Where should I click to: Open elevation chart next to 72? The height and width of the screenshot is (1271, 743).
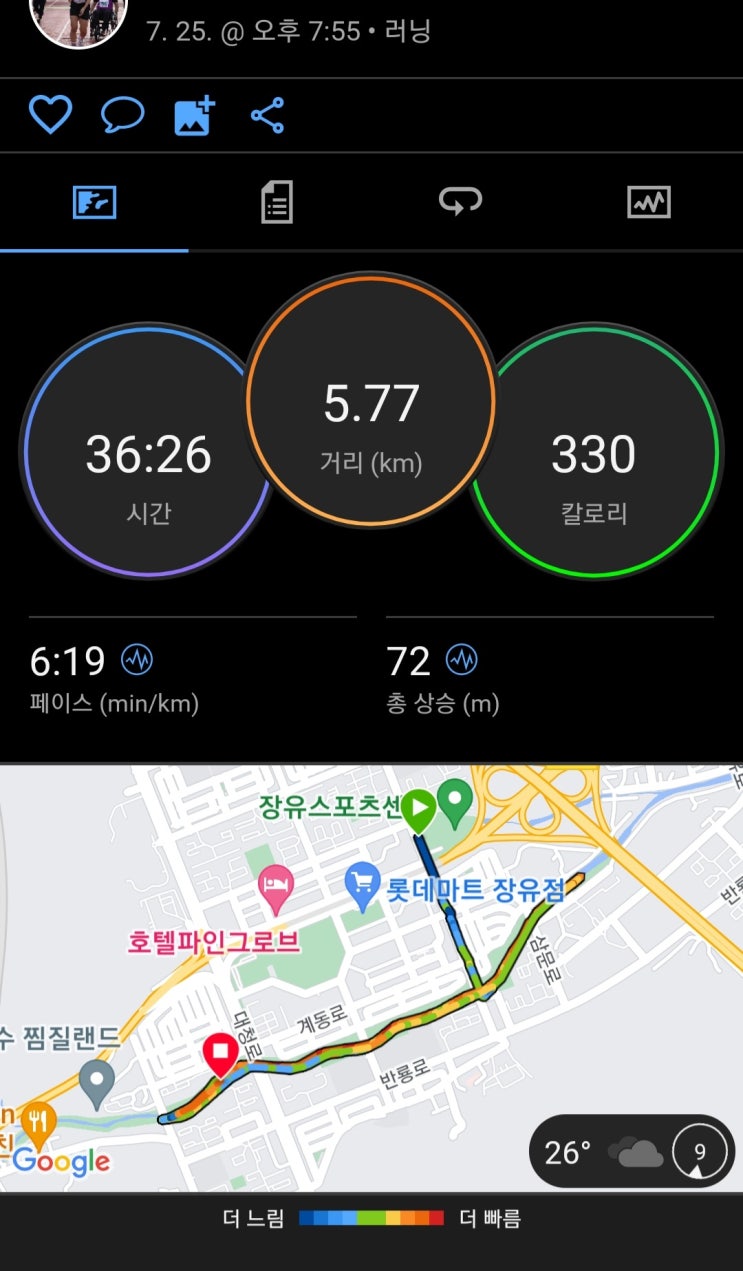pos(461,660)
